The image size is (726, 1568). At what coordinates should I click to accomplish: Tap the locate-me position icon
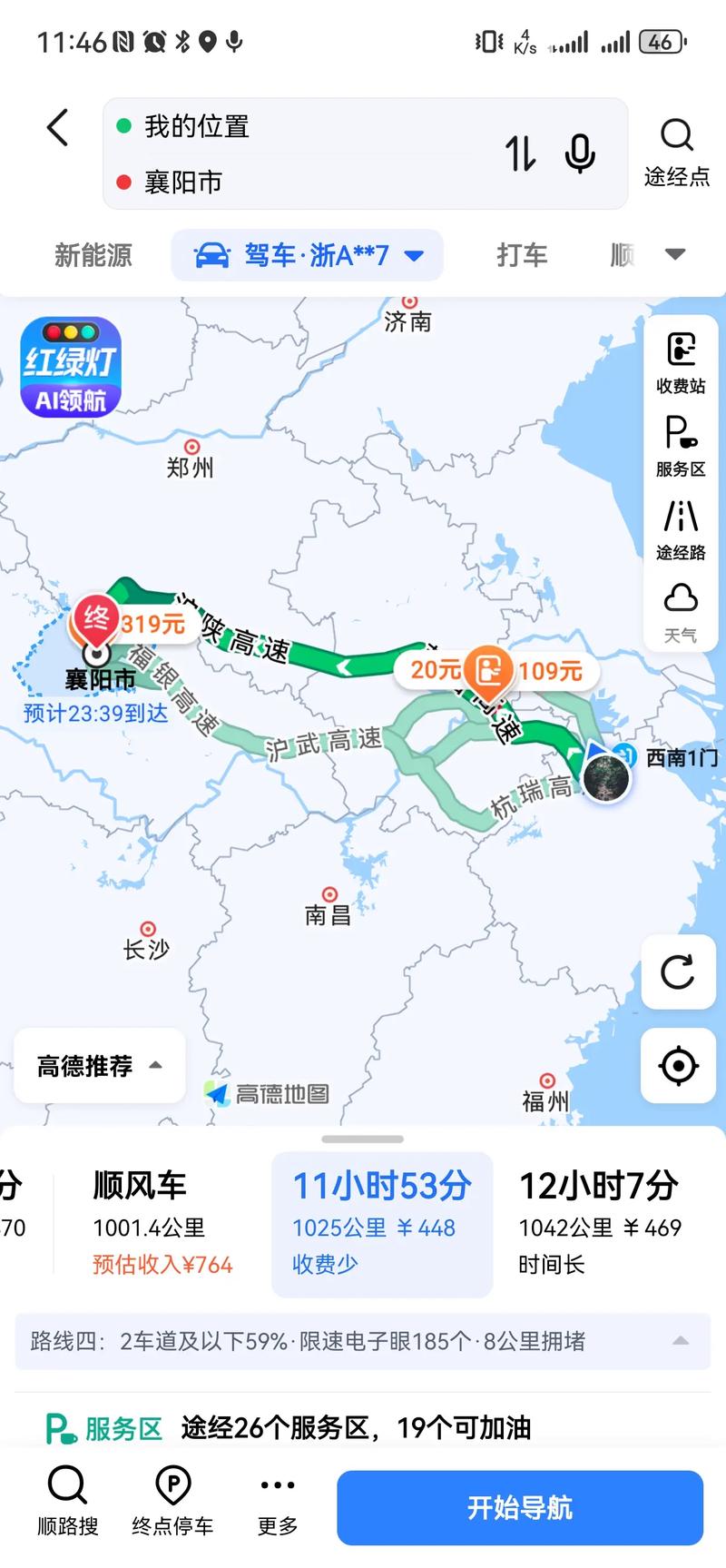coord(677,1066)
